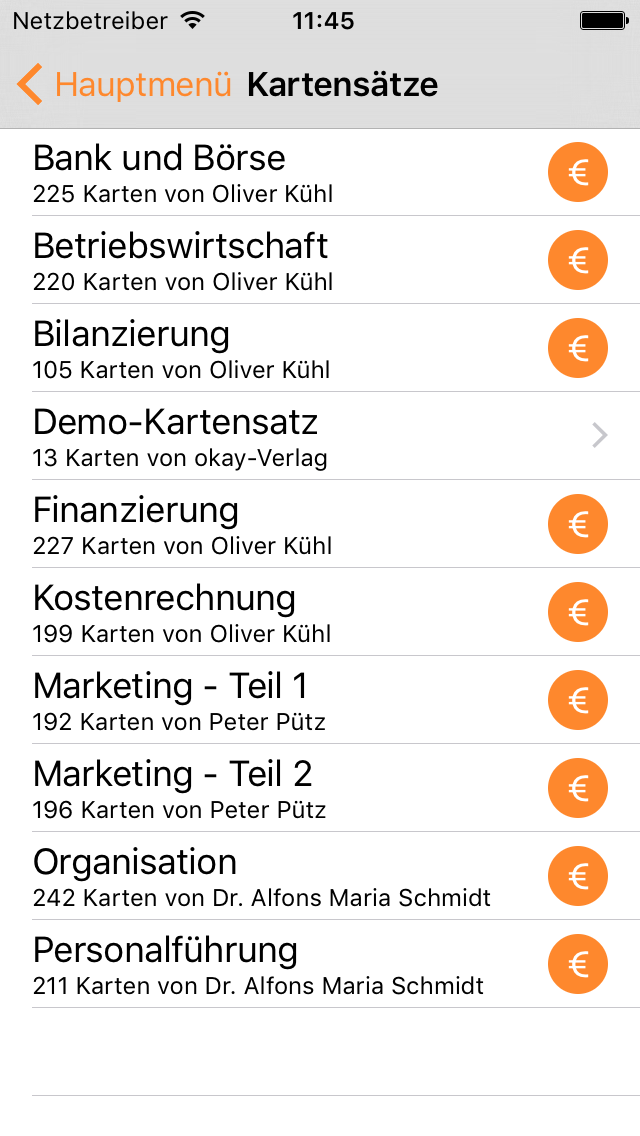Purchase Kostenrechnung with its euro icon

point(578,612)
